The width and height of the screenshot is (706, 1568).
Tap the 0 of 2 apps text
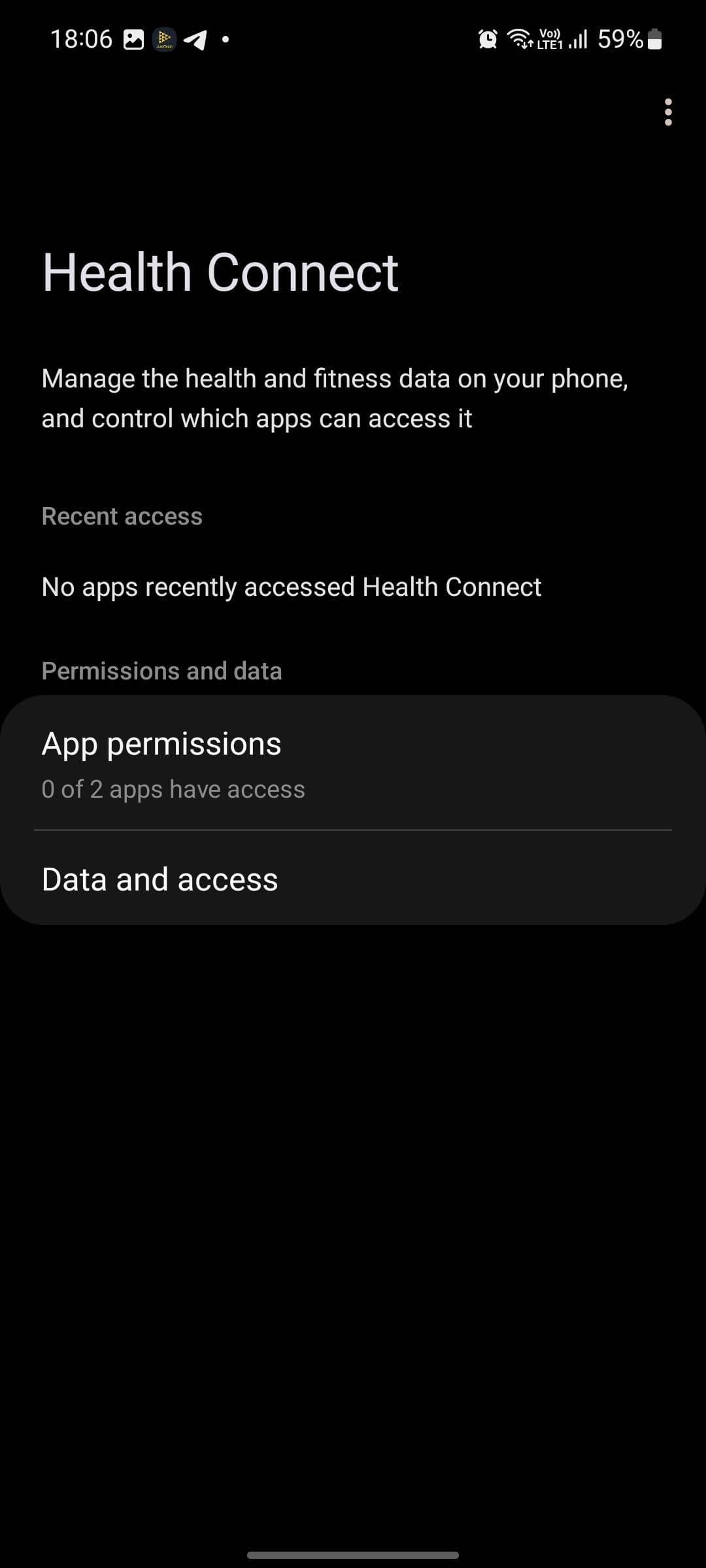pos(173,789)
